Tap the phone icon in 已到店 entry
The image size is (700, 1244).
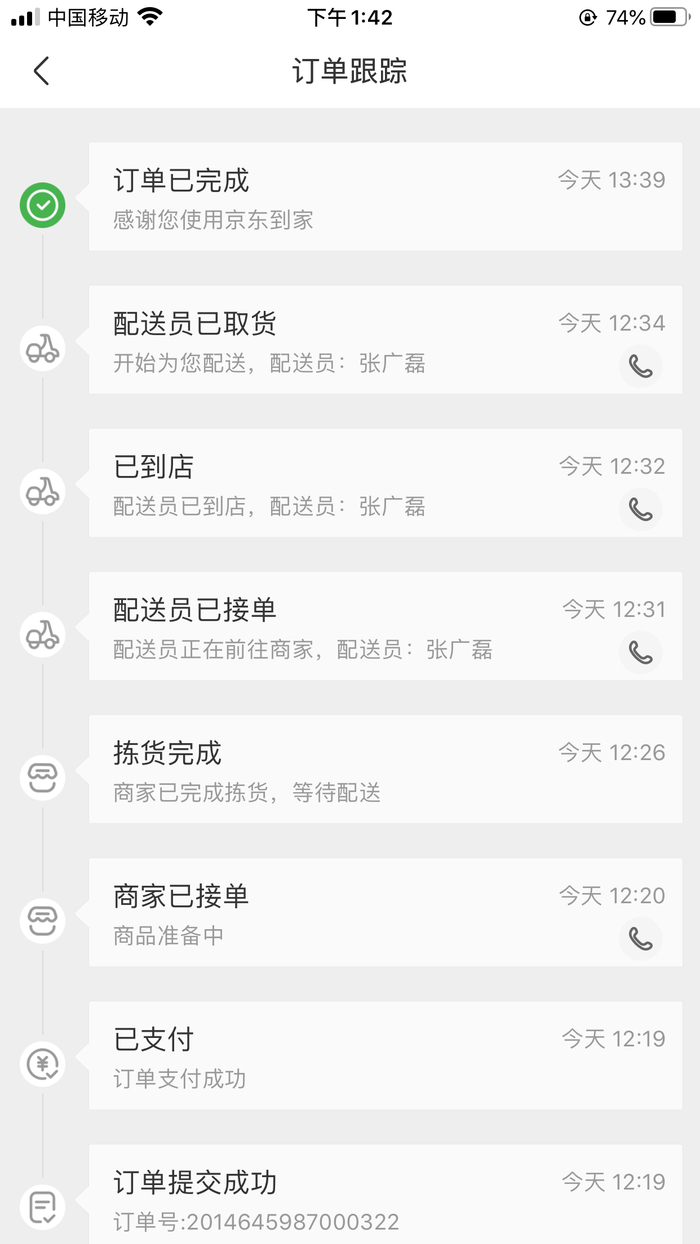[640, 509]
